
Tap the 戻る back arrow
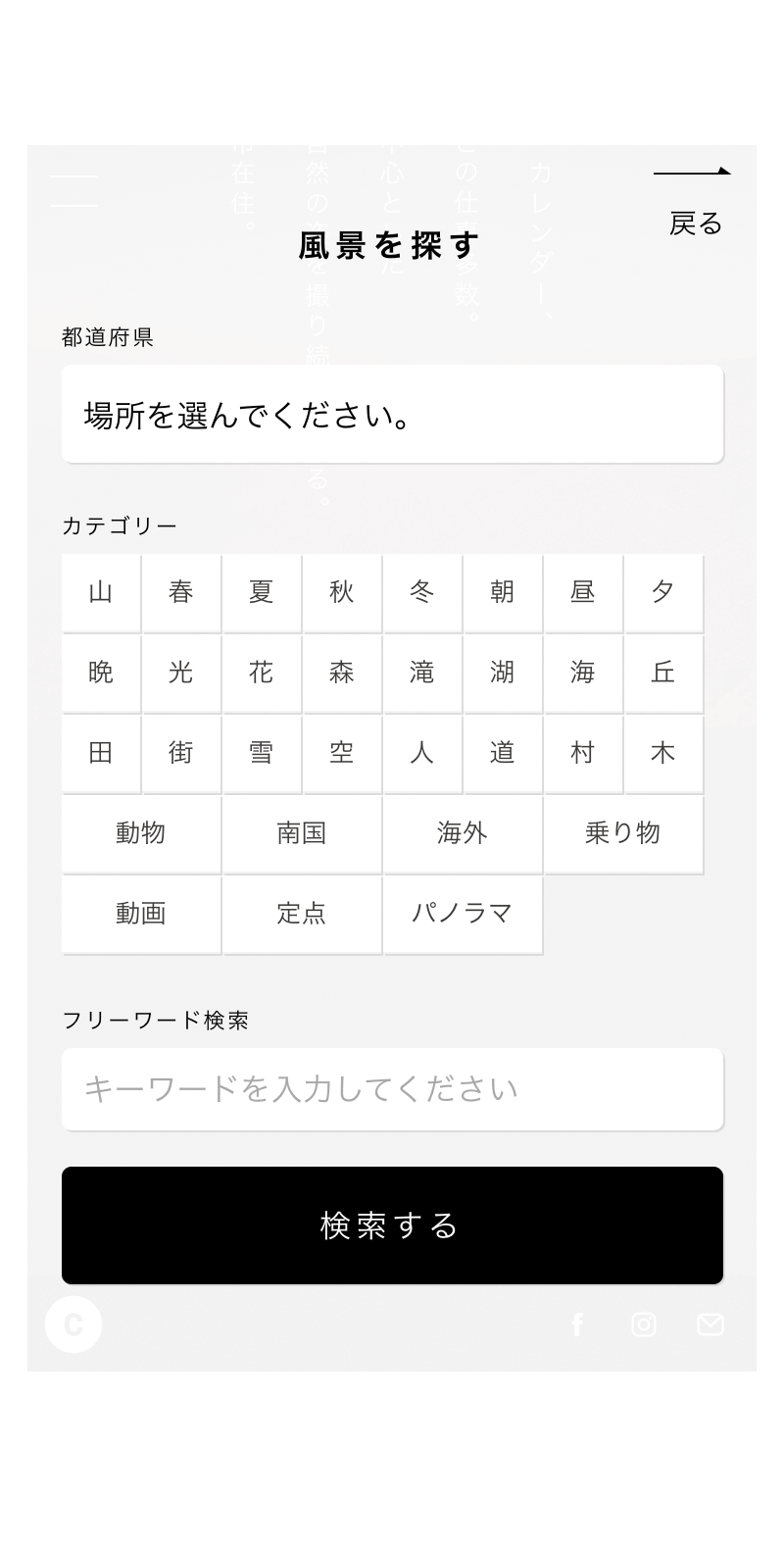(x=694, y=203)
